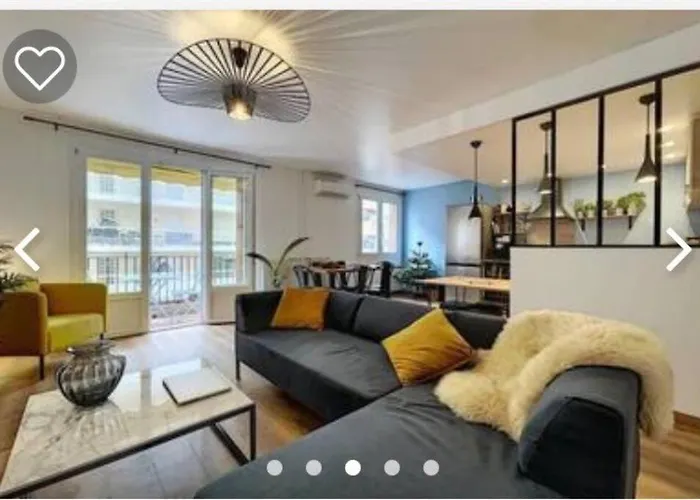The width and height of the screenshot is (700, 500).
Task: Go to the previous photo with the left arrow
Action: [x=27, y=249]
